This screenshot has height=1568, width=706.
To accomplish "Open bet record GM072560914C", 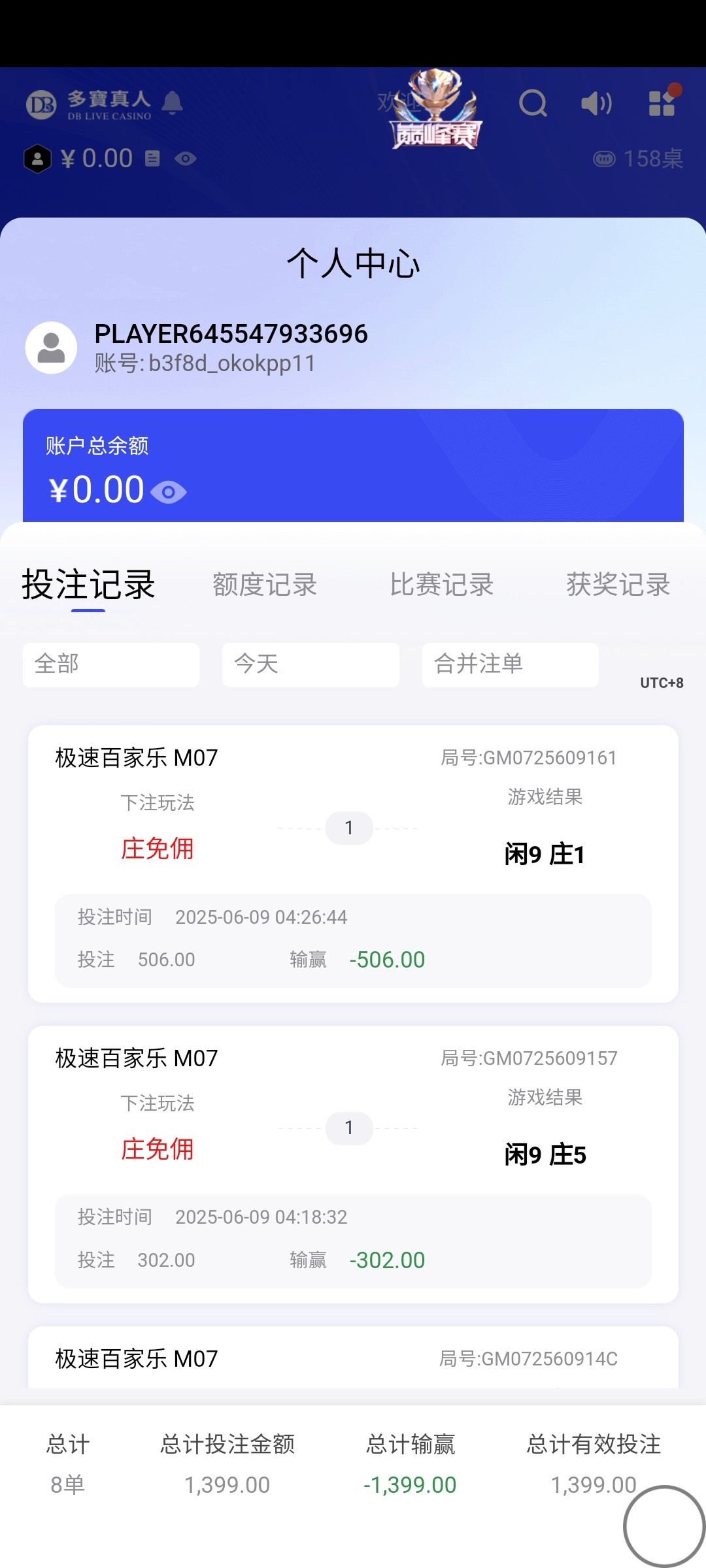I will coord(353,1358).
